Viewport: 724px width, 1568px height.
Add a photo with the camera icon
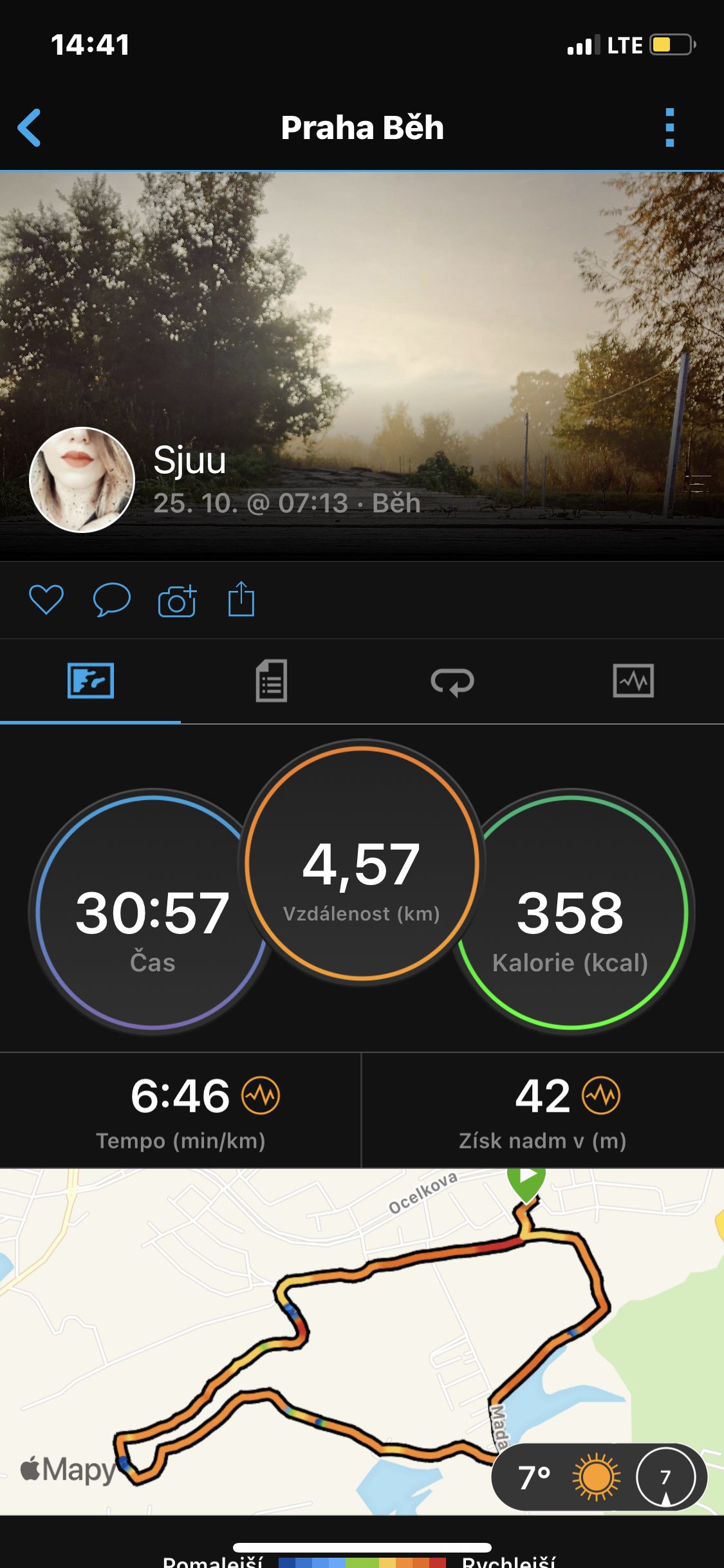tap(177, 601)
